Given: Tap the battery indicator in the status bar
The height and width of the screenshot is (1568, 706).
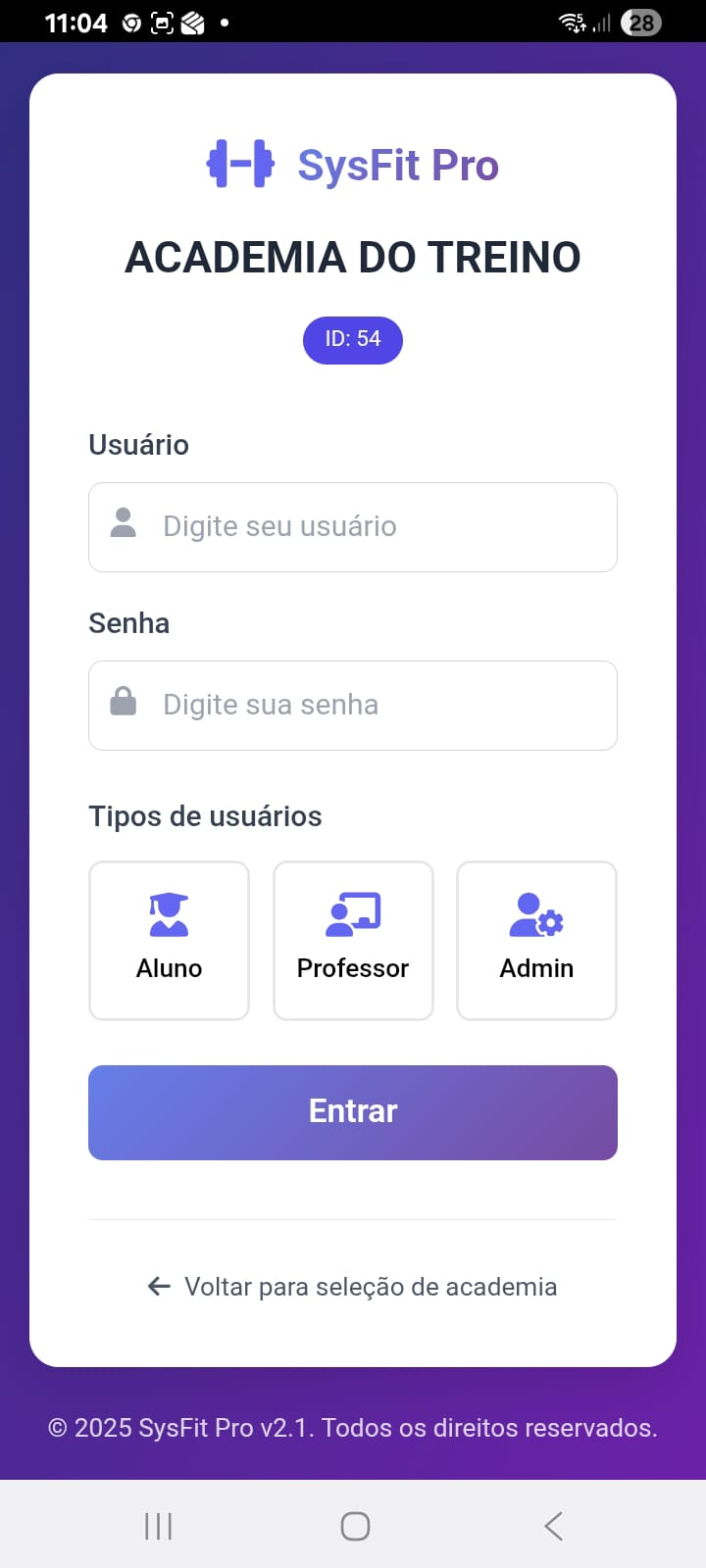Looking at the screenshot, I should [641, 23].
